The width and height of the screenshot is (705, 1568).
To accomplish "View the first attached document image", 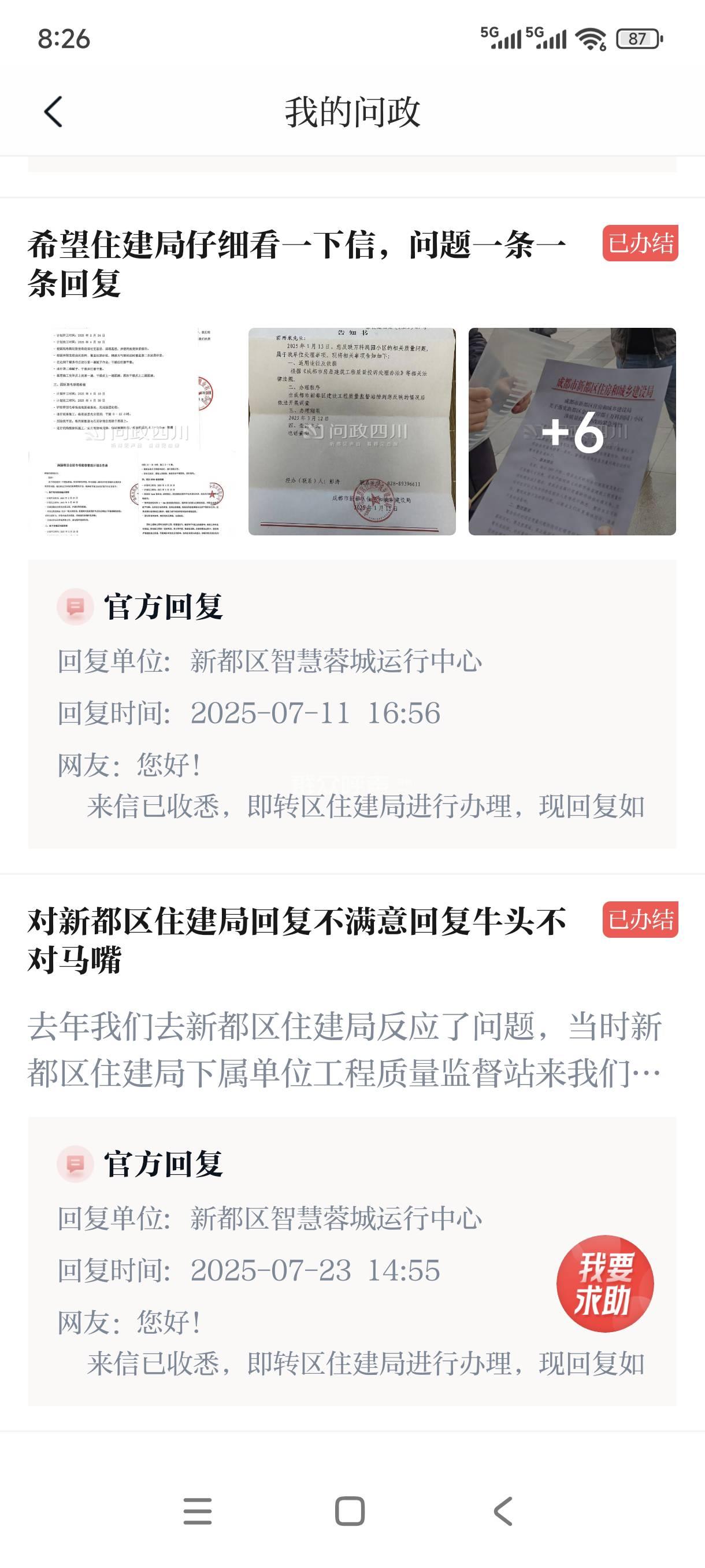I will (132, 431).
